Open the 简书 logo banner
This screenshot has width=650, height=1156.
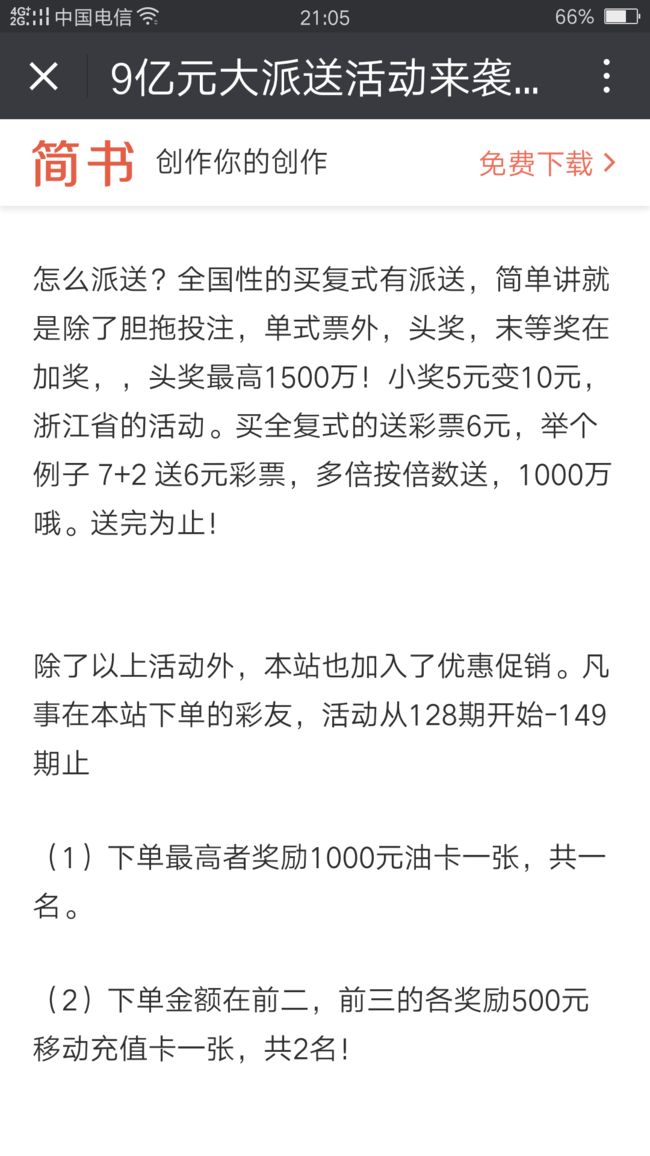[x=83, y=163]
